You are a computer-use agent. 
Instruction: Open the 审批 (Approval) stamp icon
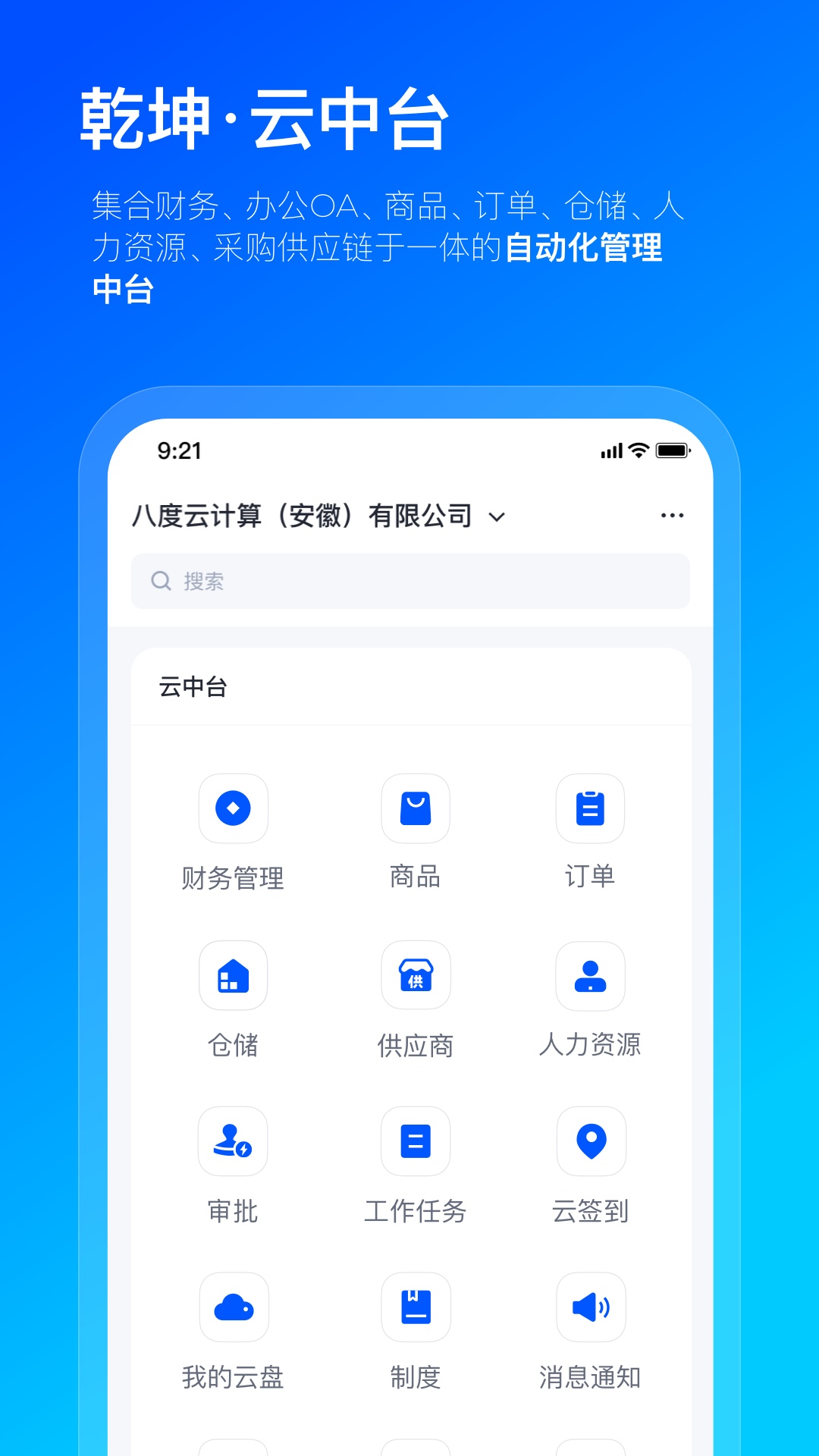point(233,1141)
